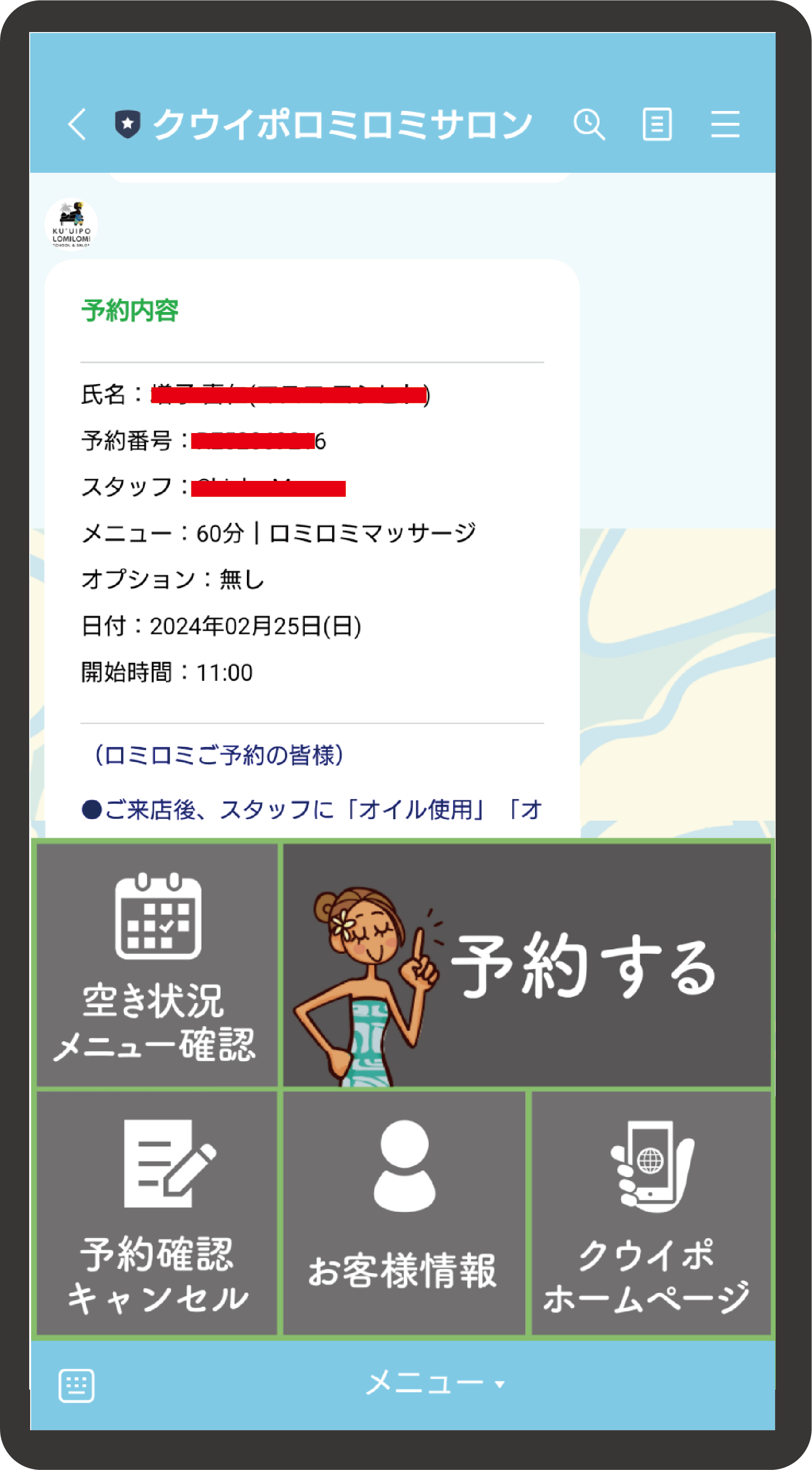This screenshot has width=812, height=1470.
Task: Open the salon's profile avatar
Action: 71,224
